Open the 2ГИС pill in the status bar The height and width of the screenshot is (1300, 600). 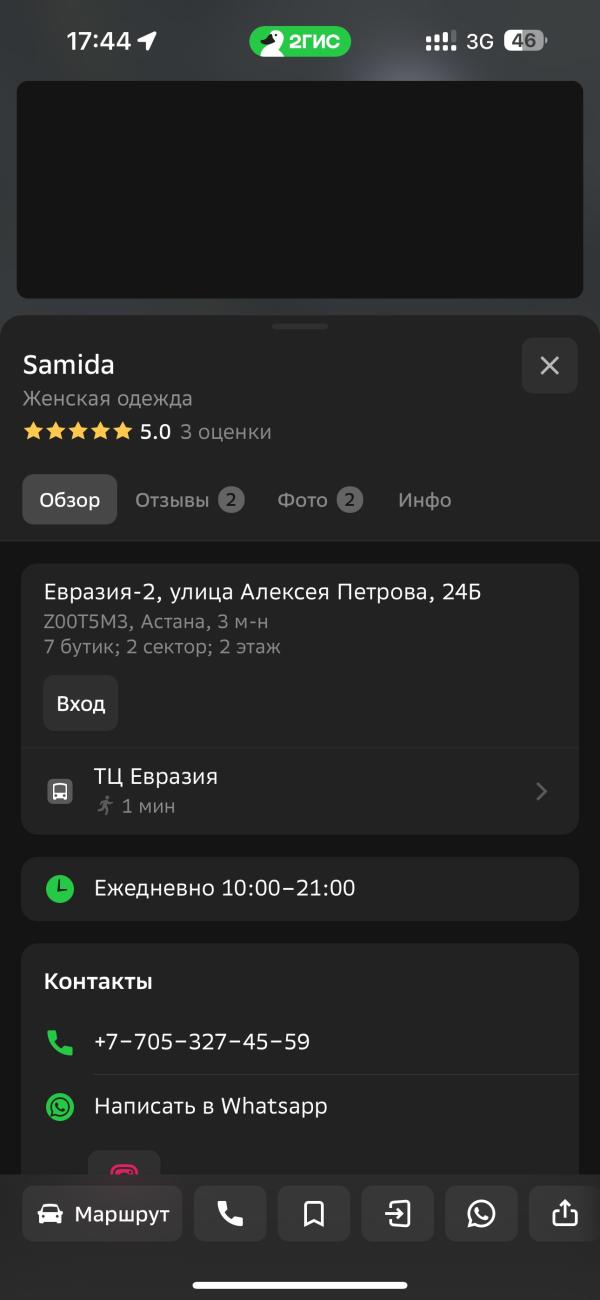click(x=300, y=41)
